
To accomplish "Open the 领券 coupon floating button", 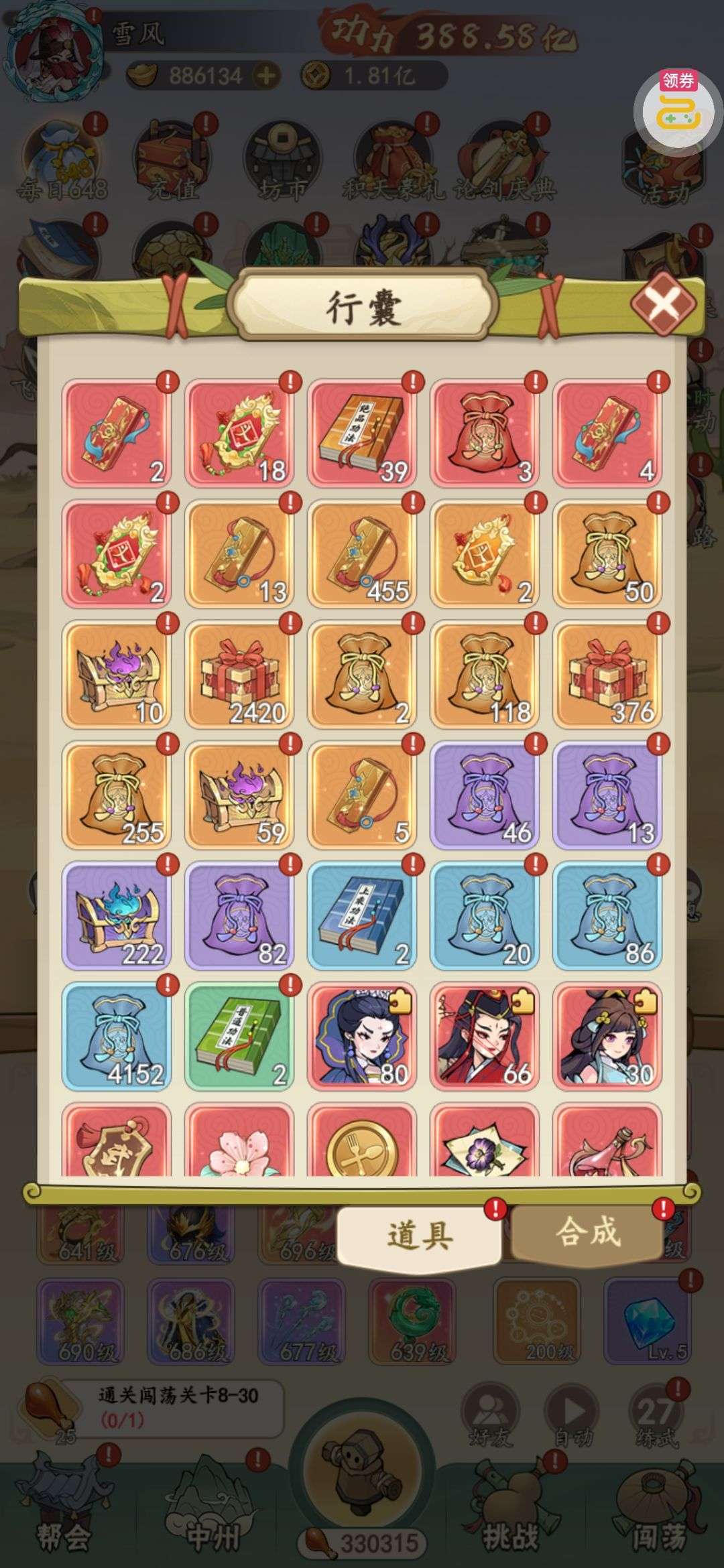I will coord(678,107).
